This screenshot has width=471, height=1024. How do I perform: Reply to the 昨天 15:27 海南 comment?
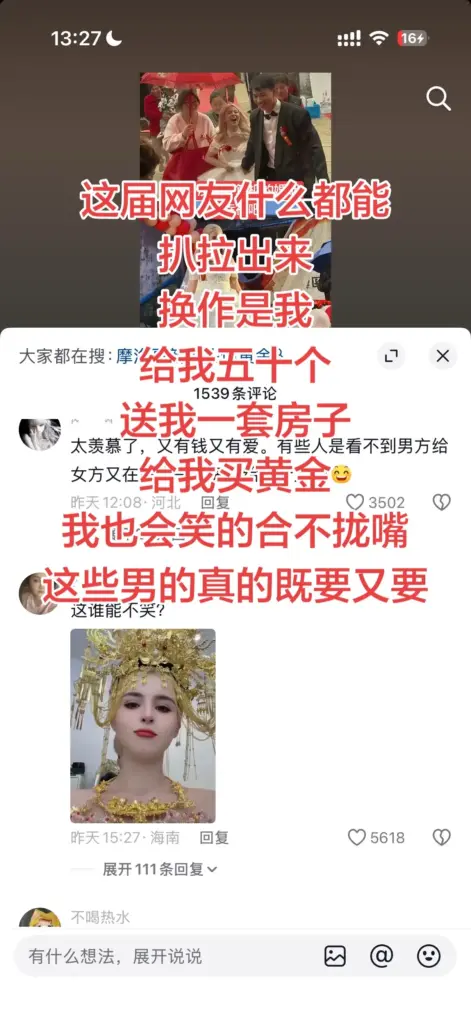214,837
